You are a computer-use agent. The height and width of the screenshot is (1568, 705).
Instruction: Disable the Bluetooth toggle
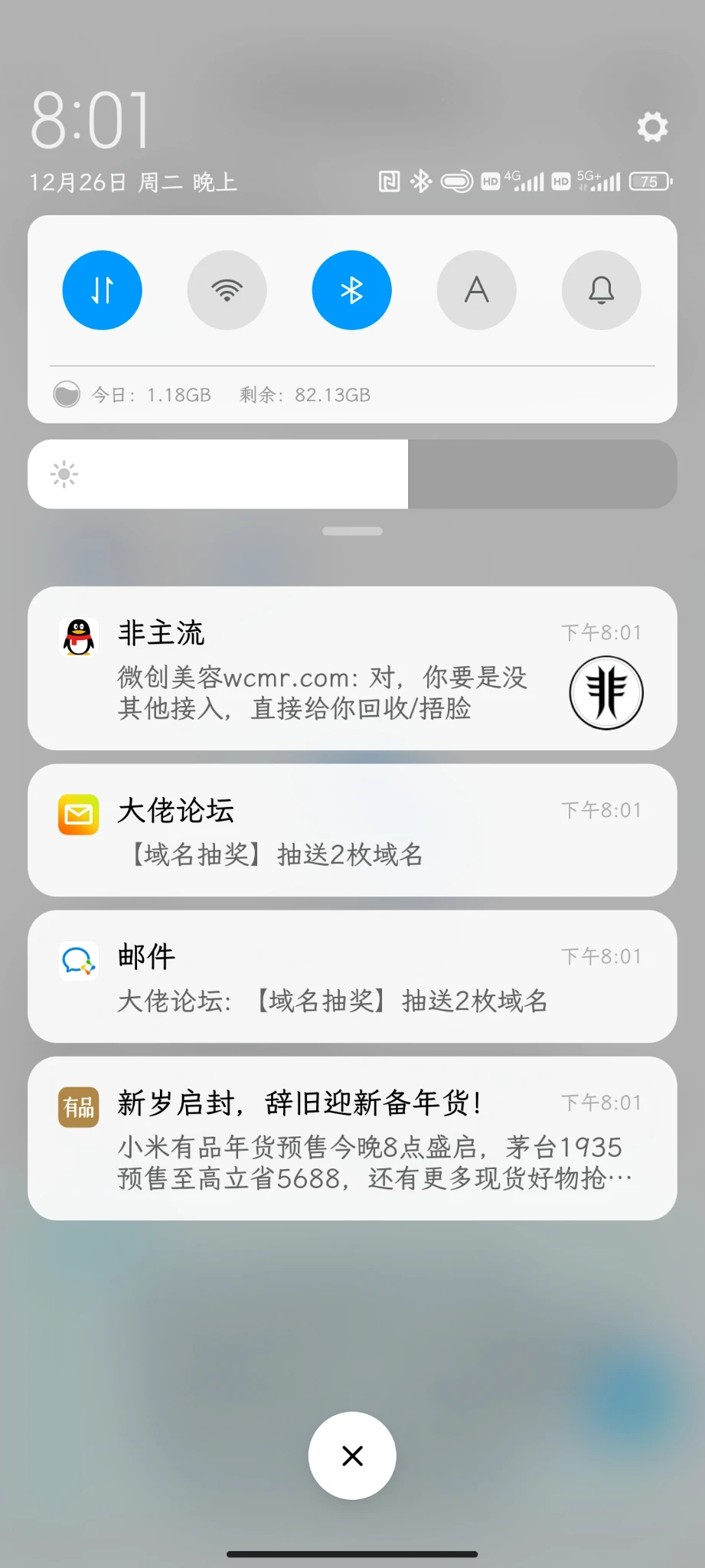click(x=352, y=290)
